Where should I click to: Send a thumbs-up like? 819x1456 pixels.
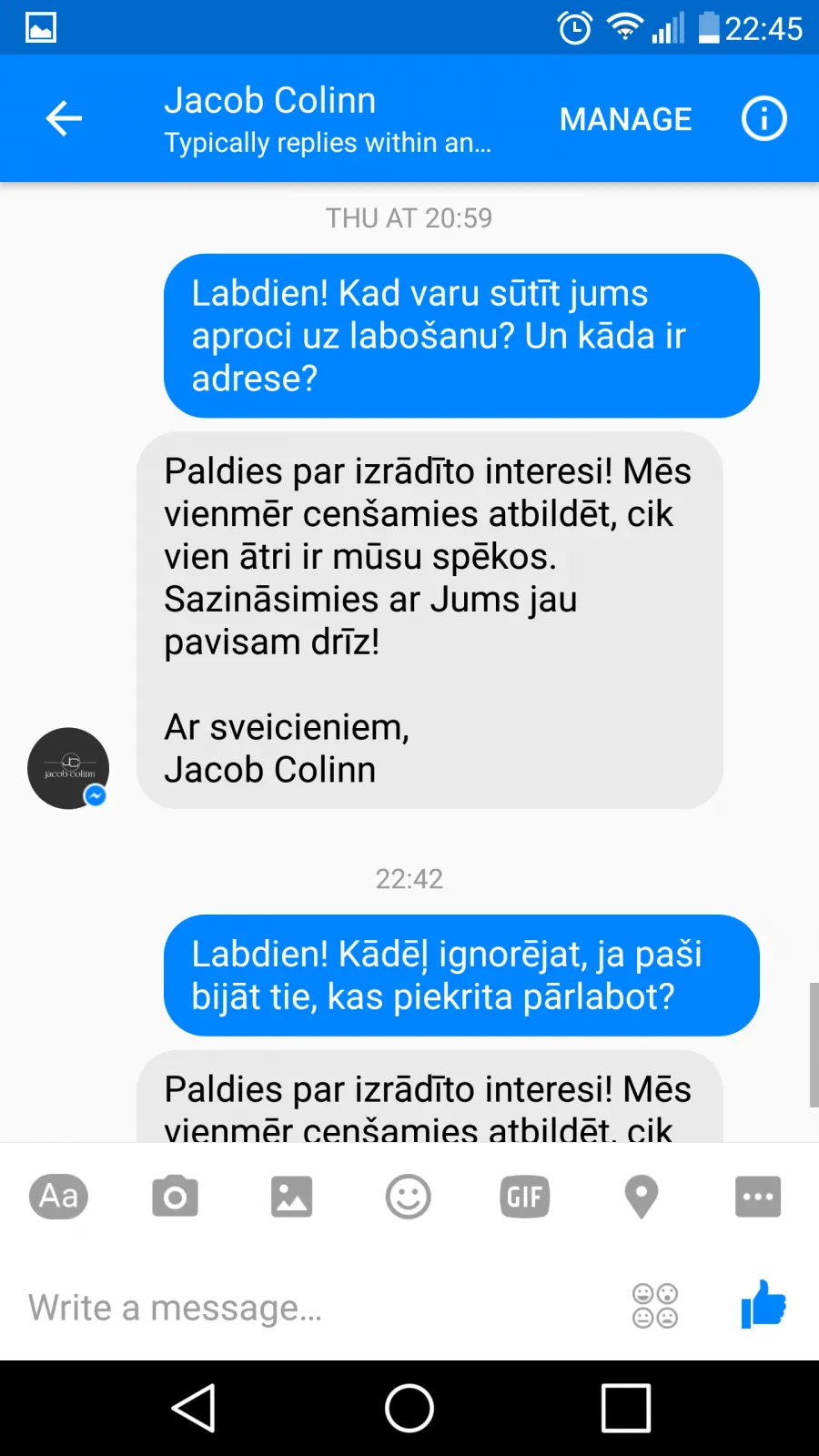click(x=763, y=1304)
